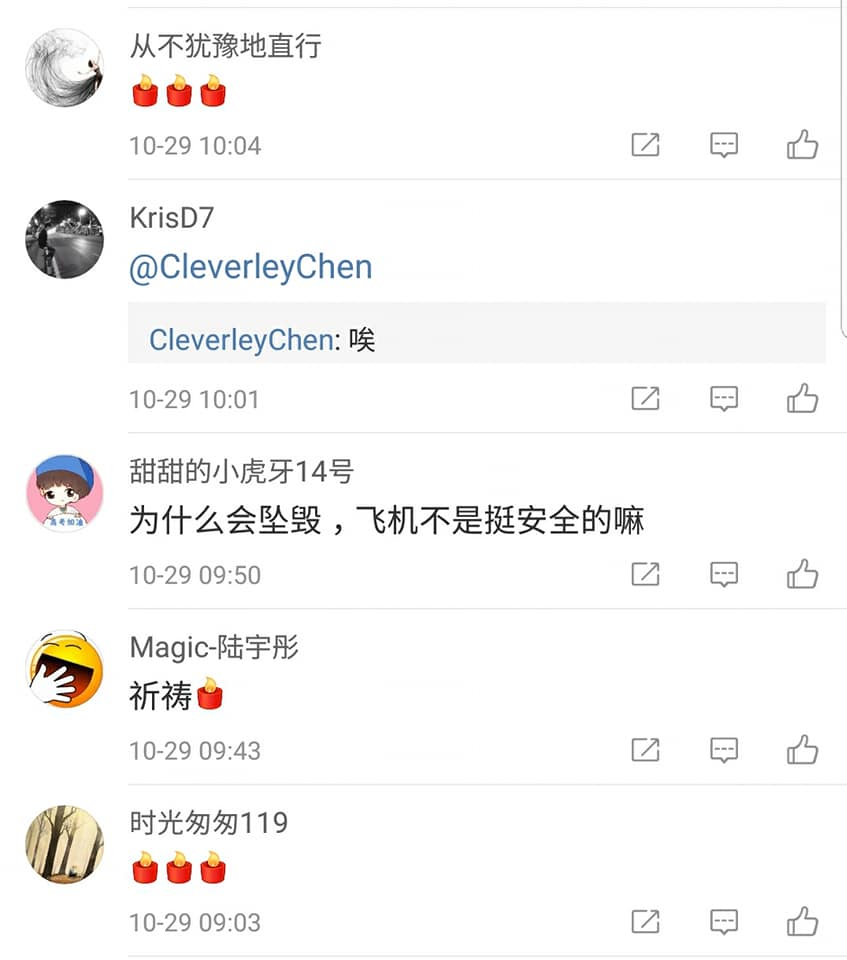Visit Magic-陆宇彤's profile via avatar

pos(64,669)
